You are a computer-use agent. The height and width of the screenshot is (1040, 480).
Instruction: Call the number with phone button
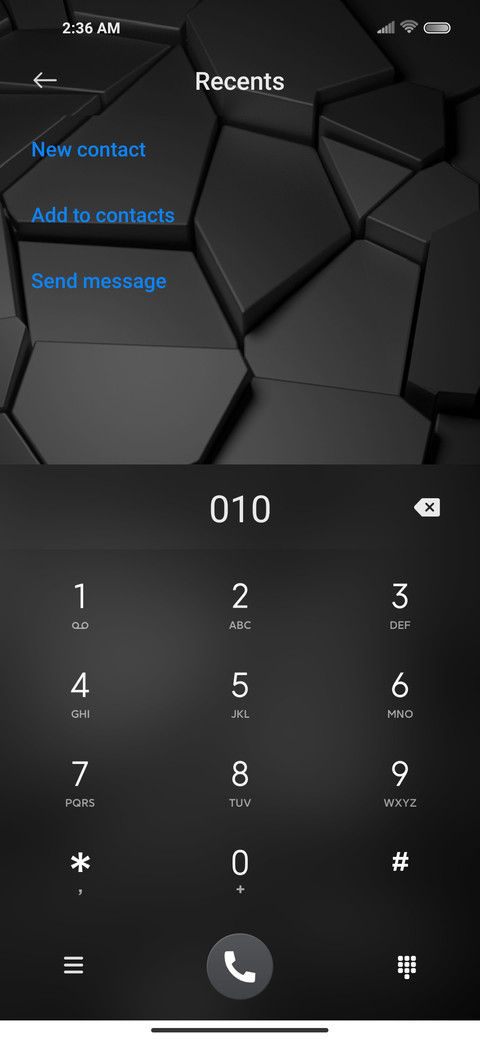tap(240, 966)
